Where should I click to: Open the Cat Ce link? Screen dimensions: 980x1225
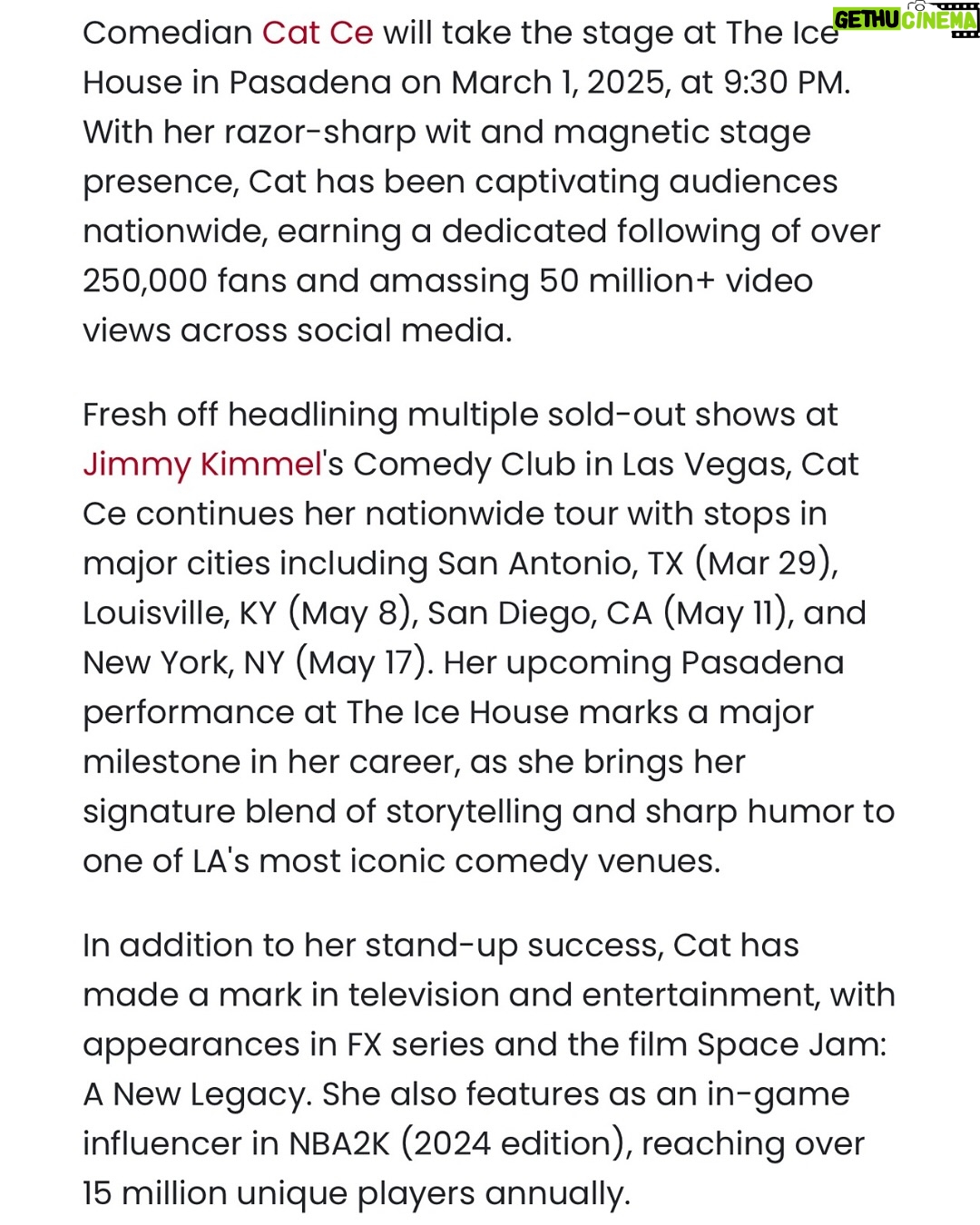pyautogui.click(x=317, y=34)
